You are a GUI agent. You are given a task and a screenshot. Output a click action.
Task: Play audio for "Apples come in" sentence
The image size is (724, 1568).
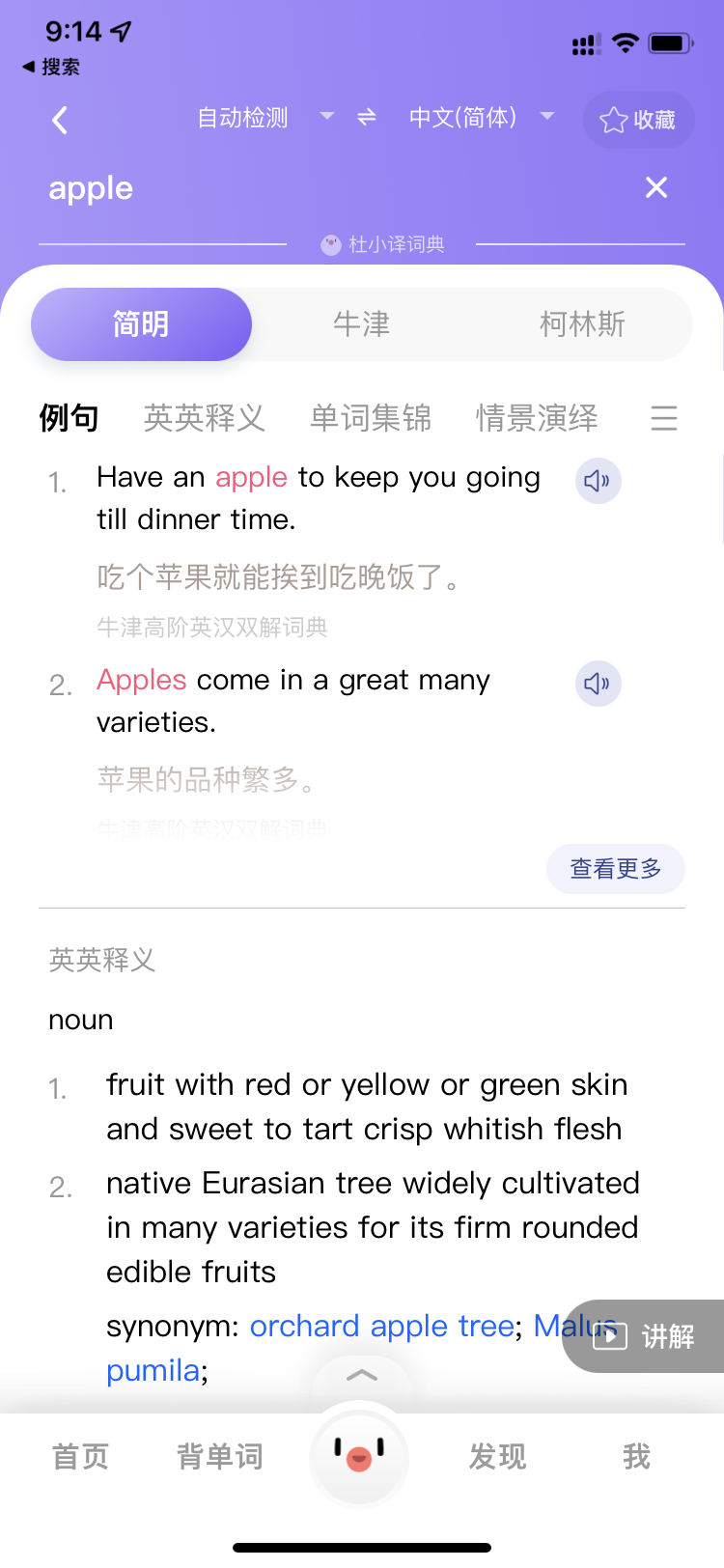598,684
